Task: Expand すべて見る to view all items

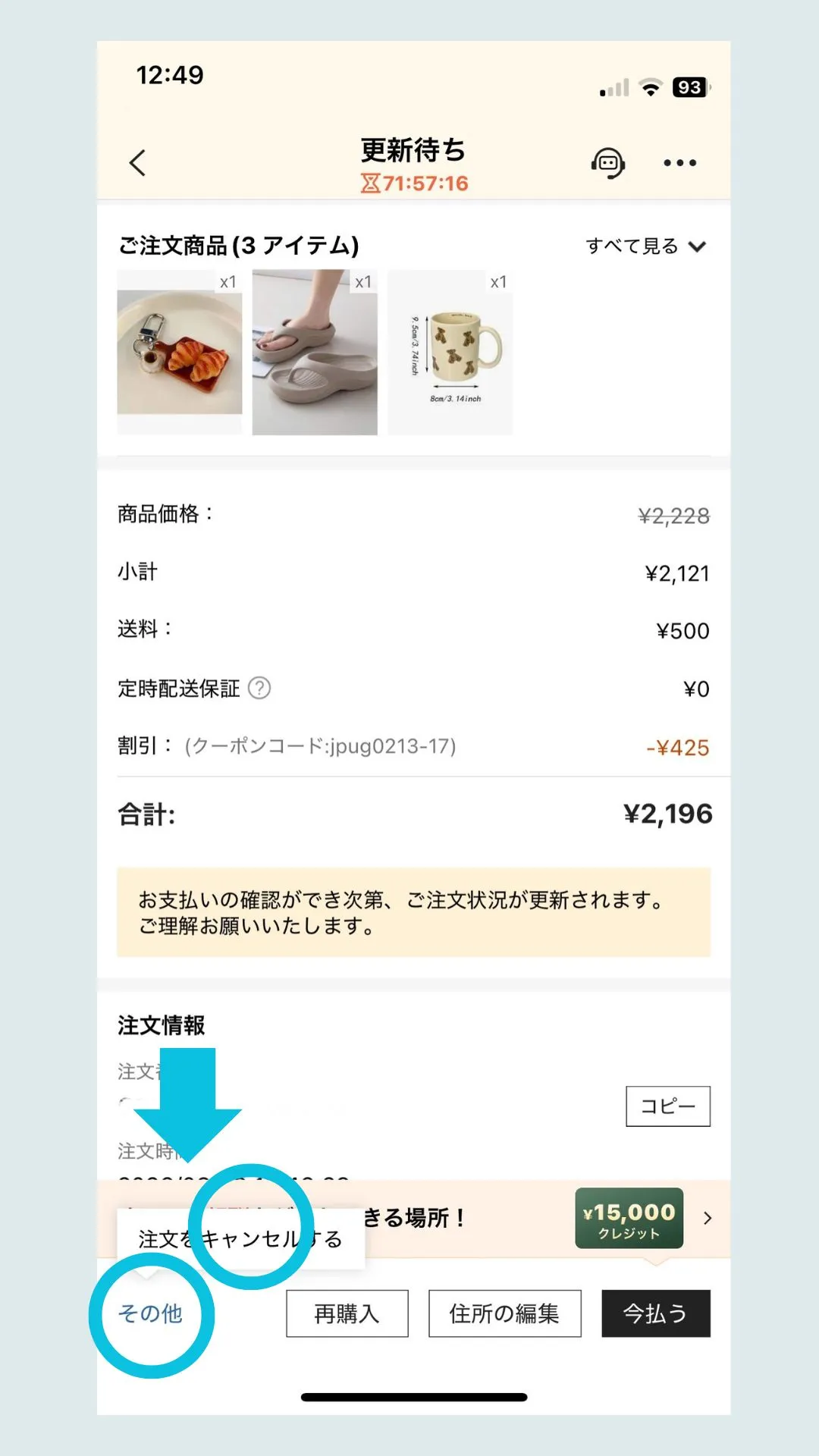Action: 645,246
